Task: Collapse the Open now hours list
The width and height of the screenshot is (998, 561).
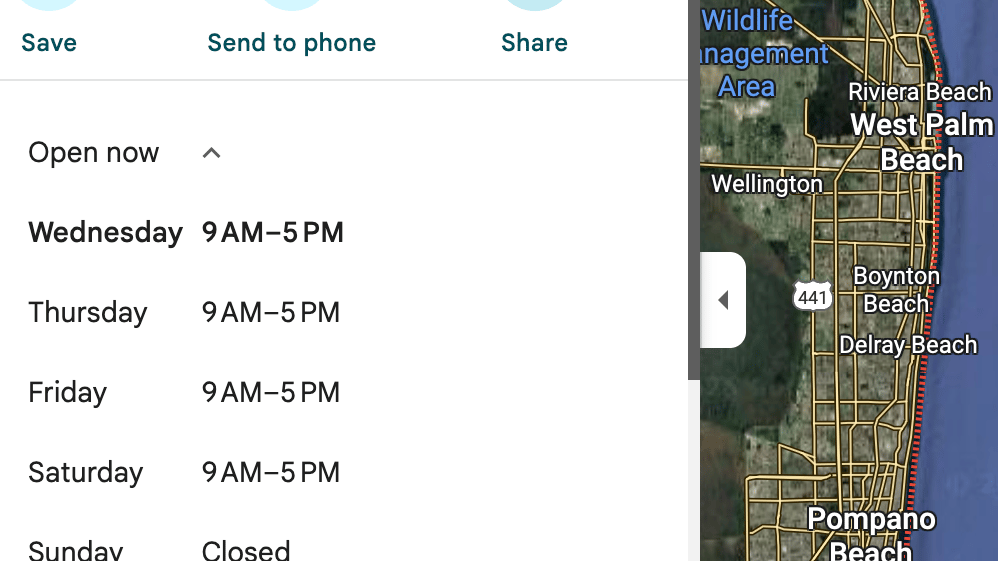Action: [x=211, y=153]
